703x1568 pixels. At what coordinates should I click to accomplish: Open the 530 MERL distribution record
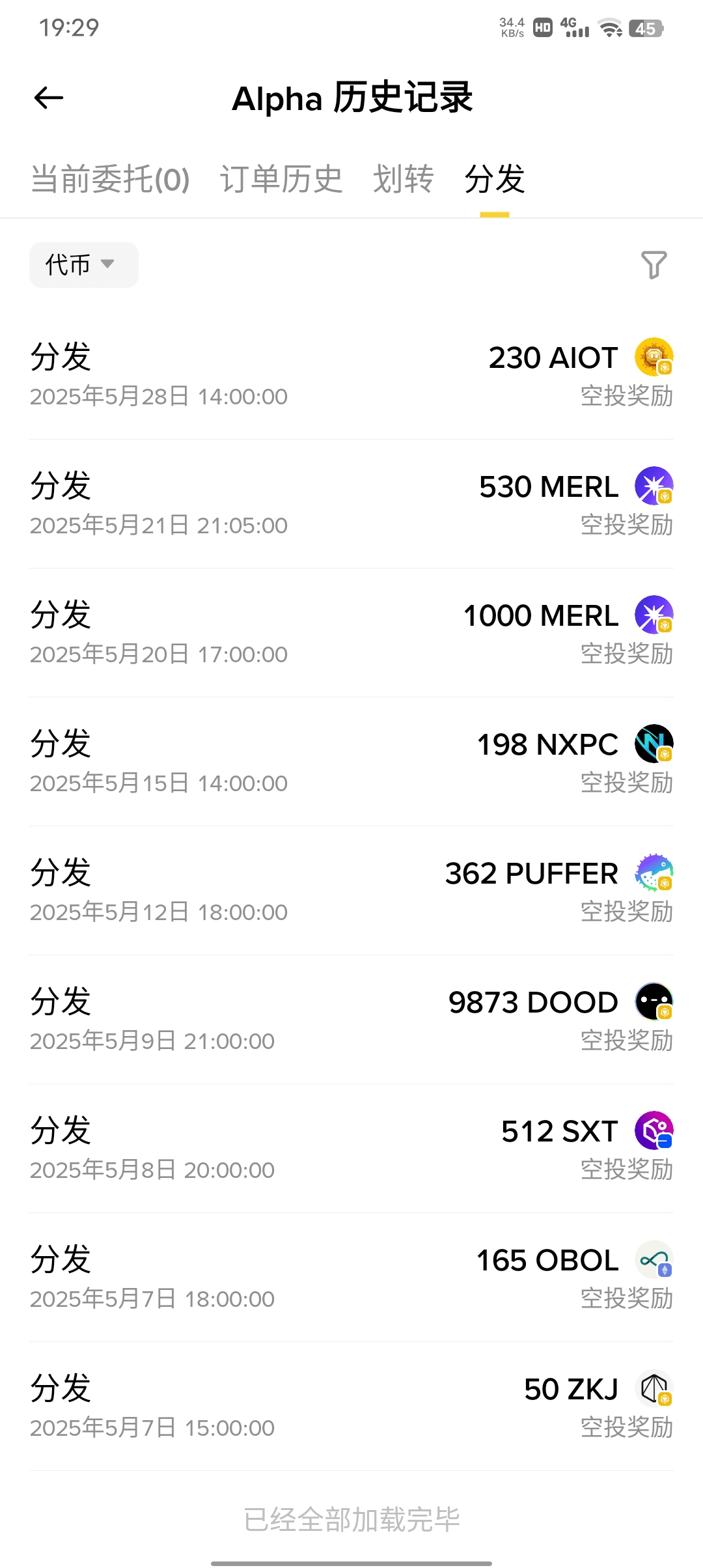click(x=351, y=504)
